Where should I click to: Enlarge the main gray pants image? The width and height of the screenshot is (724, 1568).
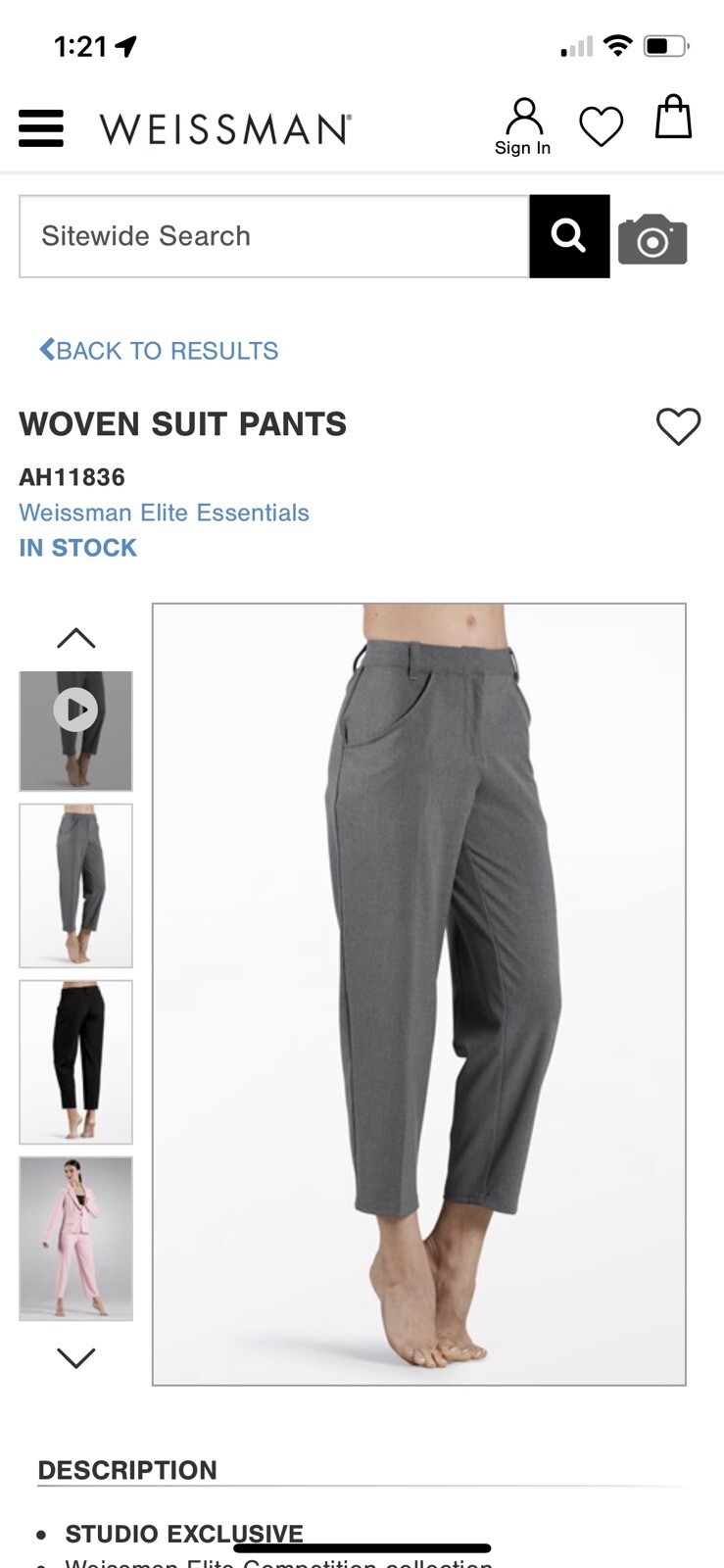[x=419, y=994]
